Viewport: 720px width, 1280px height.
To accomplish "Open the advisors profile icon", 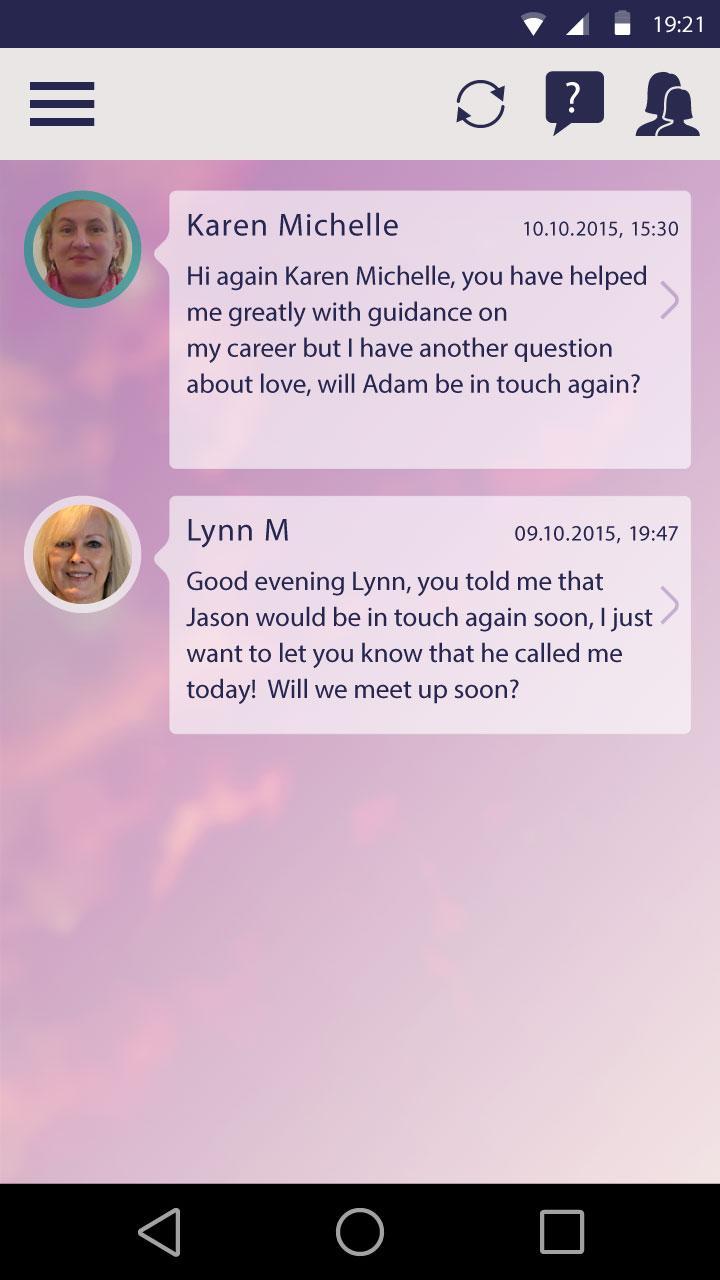I will 667,104.
